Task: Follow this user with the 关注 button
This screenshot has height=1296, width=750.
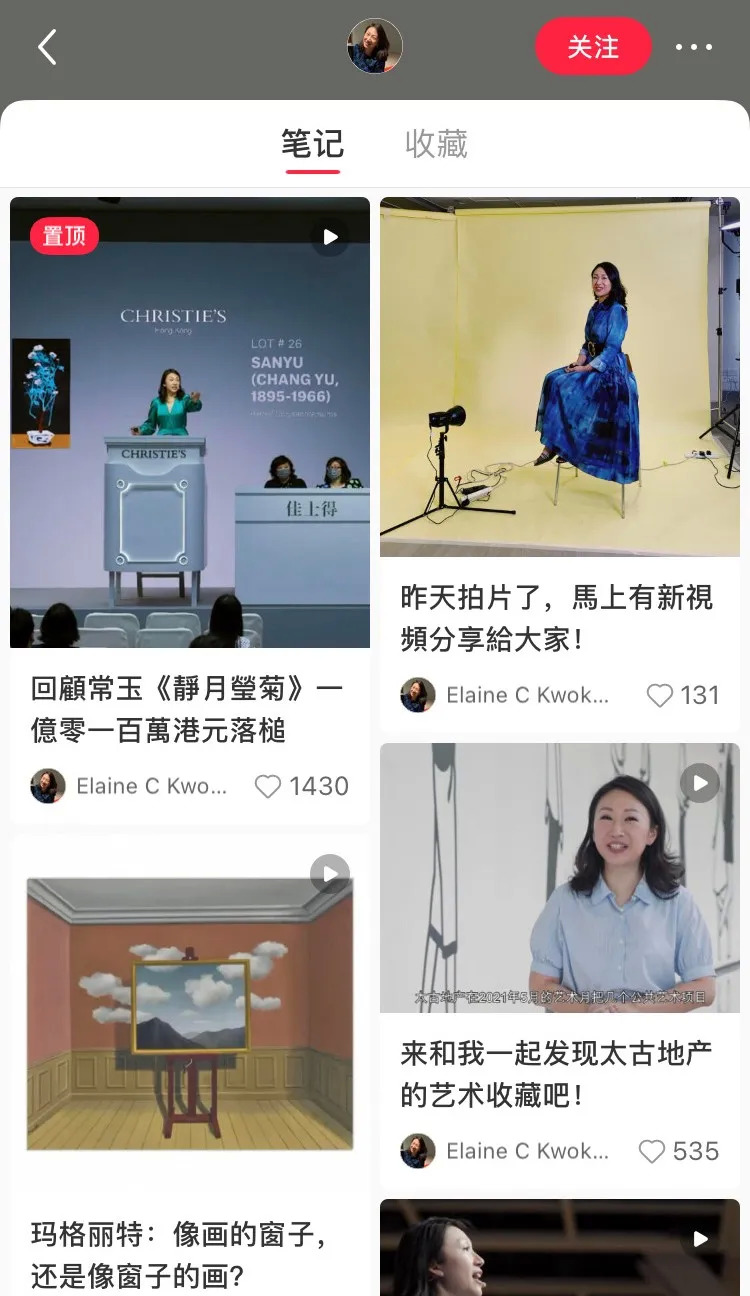Action: tap(593, 47)
